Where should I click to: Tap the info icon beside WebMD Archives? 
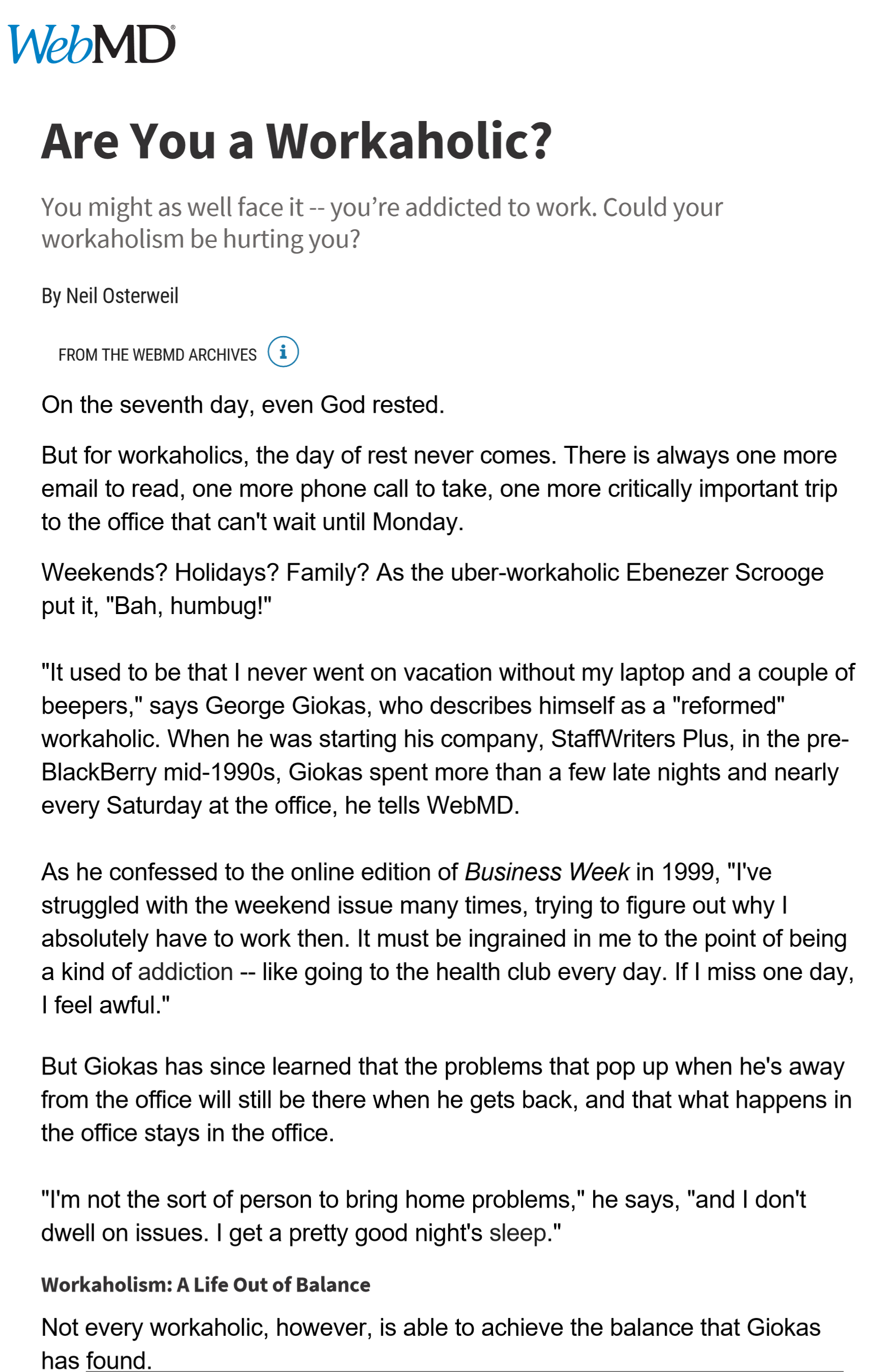283,352
